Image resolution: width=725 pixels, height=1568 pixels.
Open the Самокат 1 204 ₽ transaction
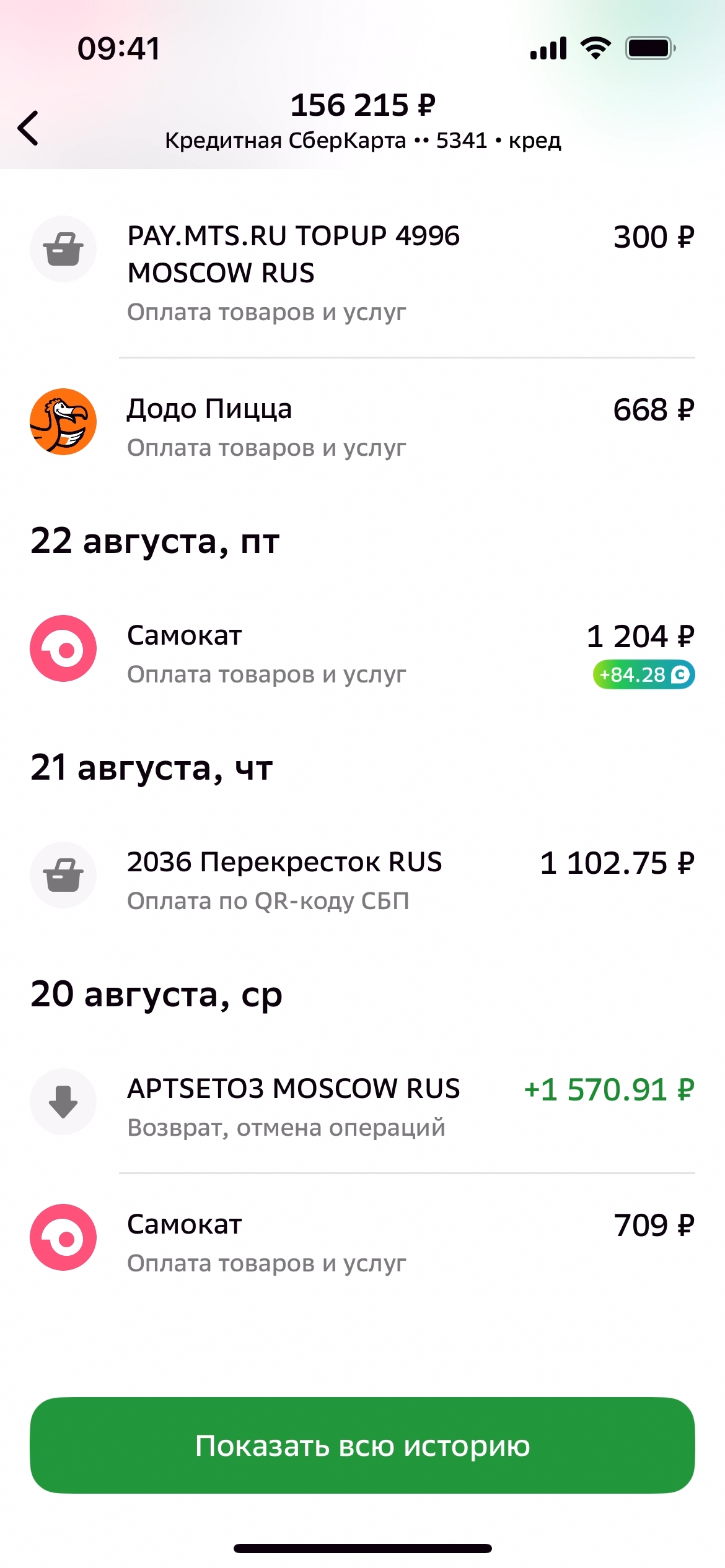click(362, 653)
